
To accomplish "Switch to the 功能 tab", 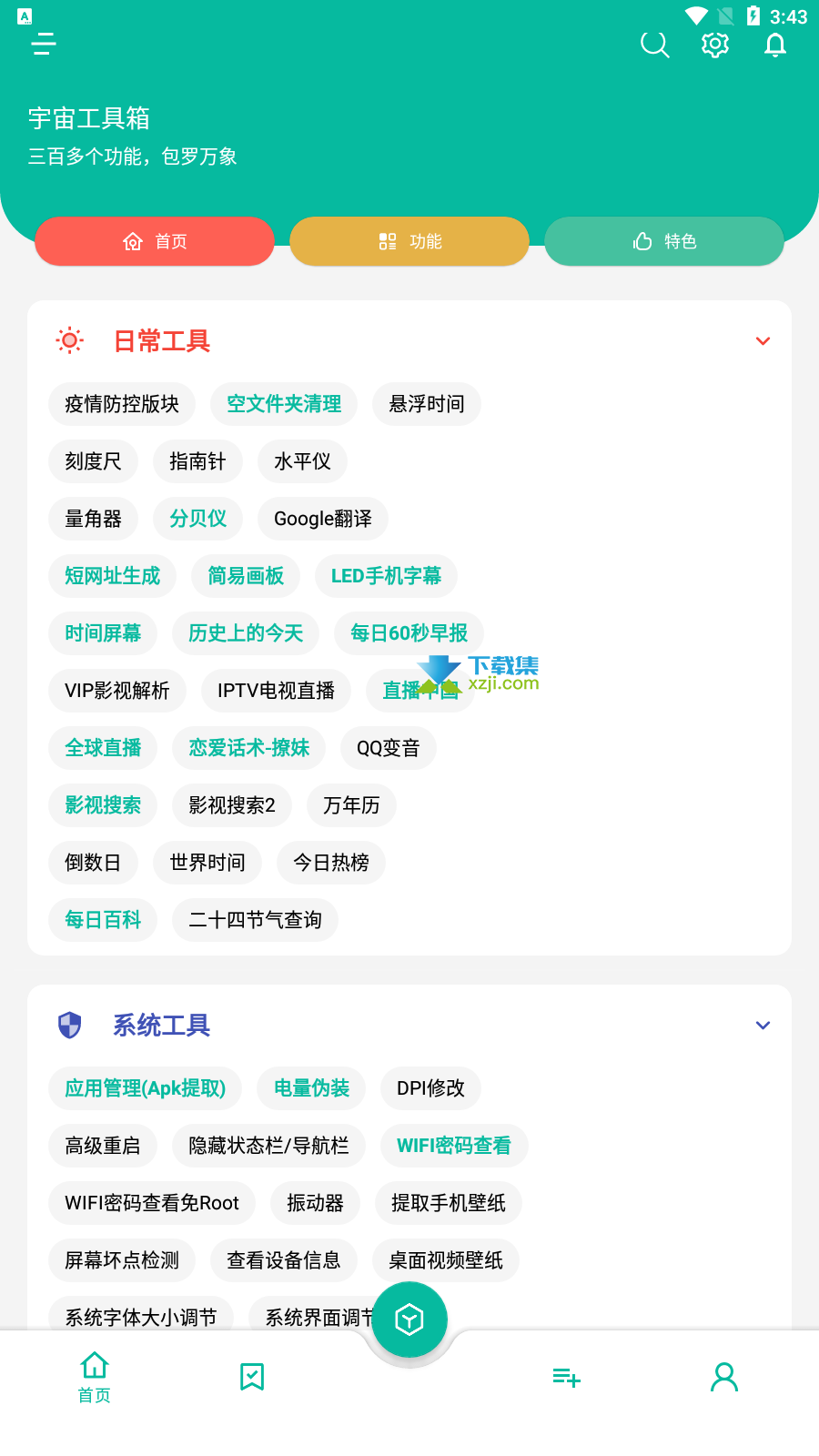I will coord(409,241).
